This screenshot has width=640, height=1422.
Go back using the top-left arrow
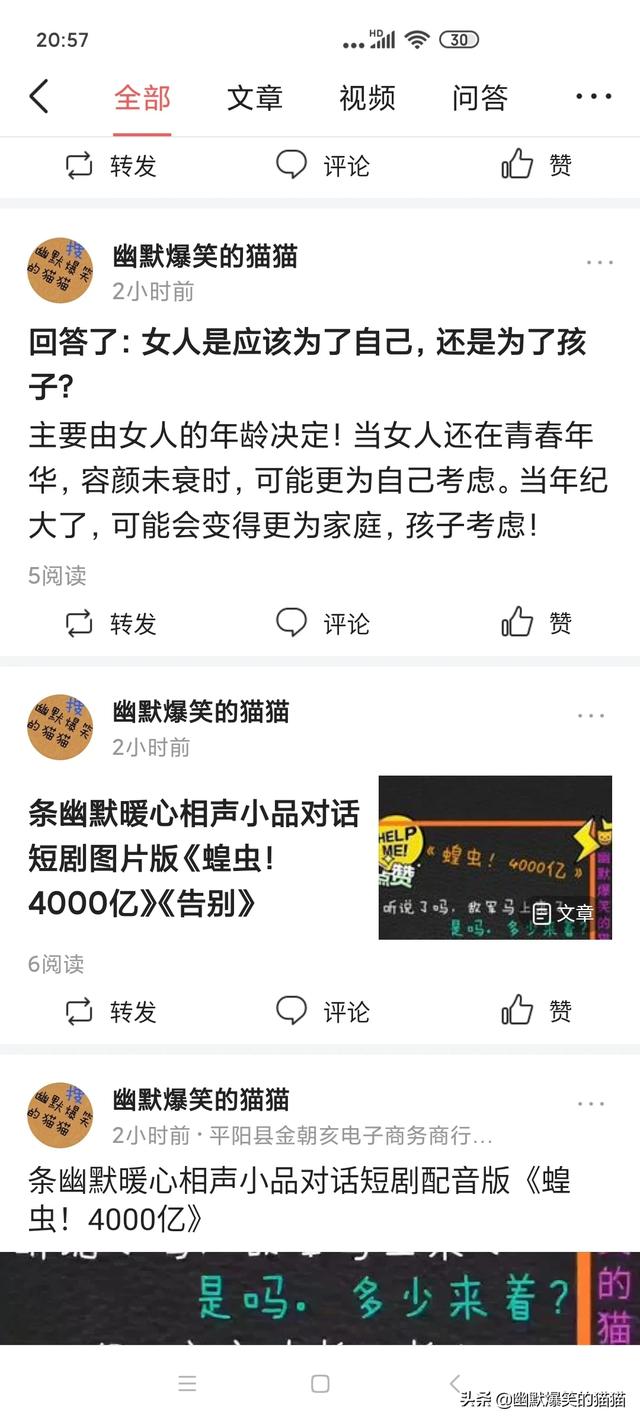pos(39,97)
